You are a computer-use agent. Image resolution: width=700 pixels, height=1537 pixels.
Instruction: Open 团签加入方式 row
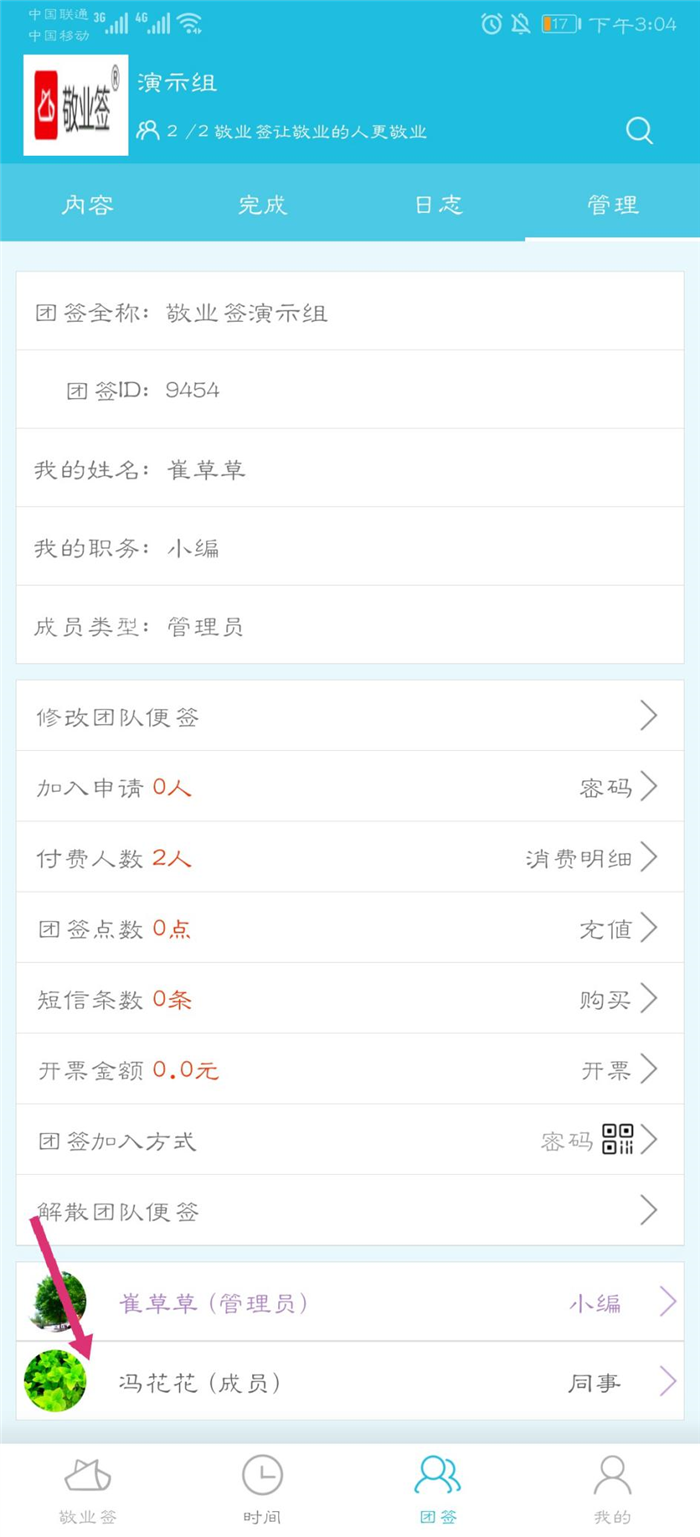pyautogui.click(x=350, y=1140)
